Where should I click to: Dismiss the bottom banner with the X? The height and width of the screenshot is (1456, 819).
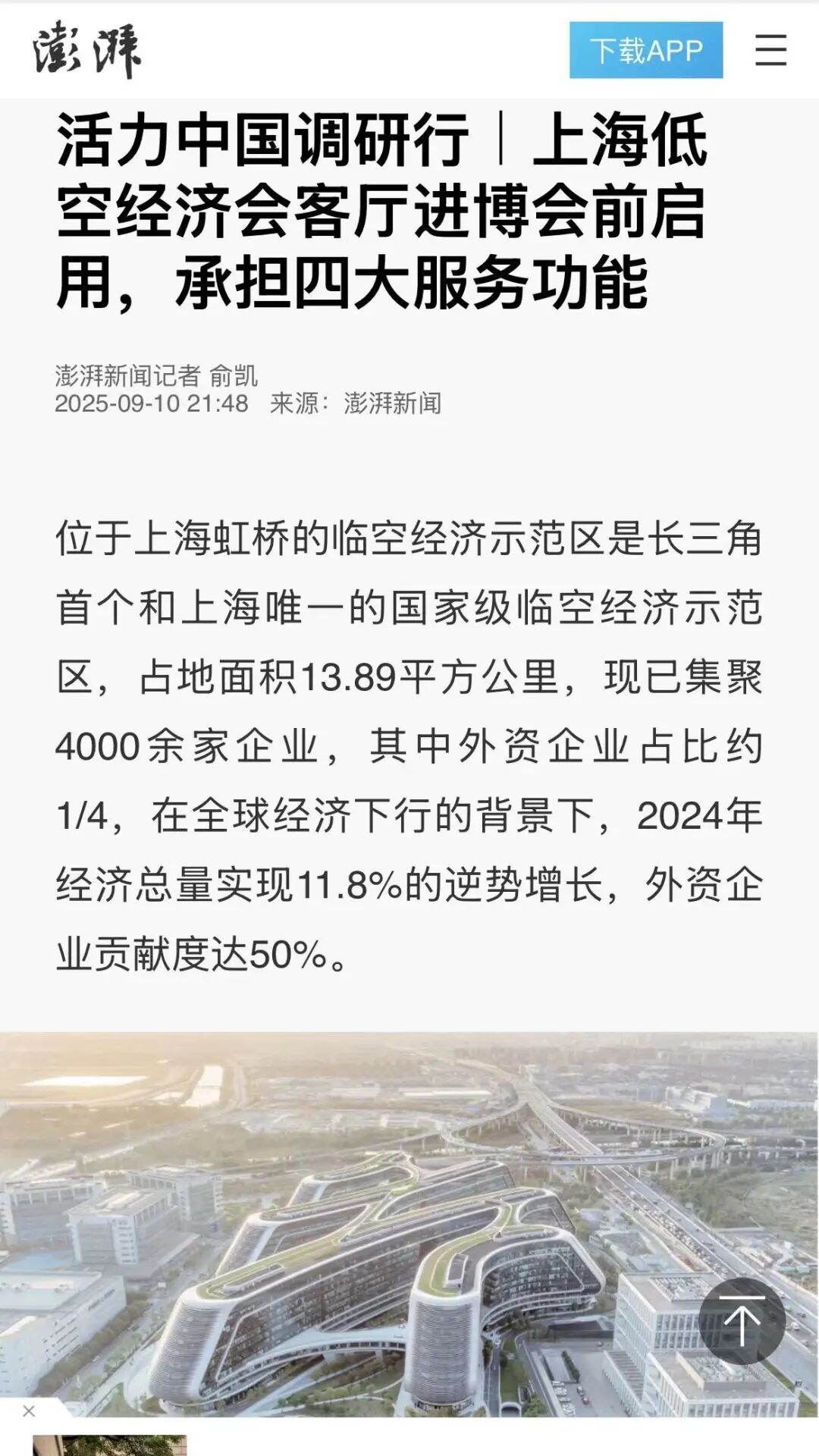click(29, 1411)
